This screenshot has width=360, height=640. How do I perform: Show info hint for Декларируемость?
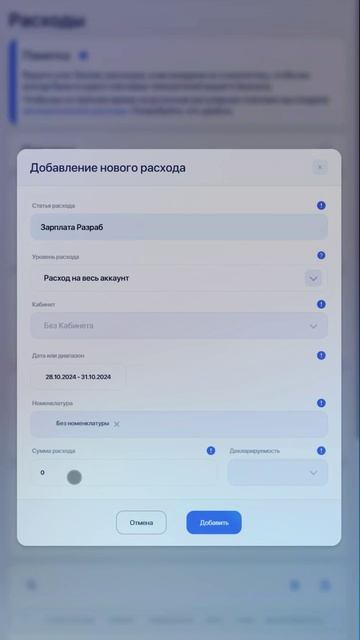tap(321, 451)
